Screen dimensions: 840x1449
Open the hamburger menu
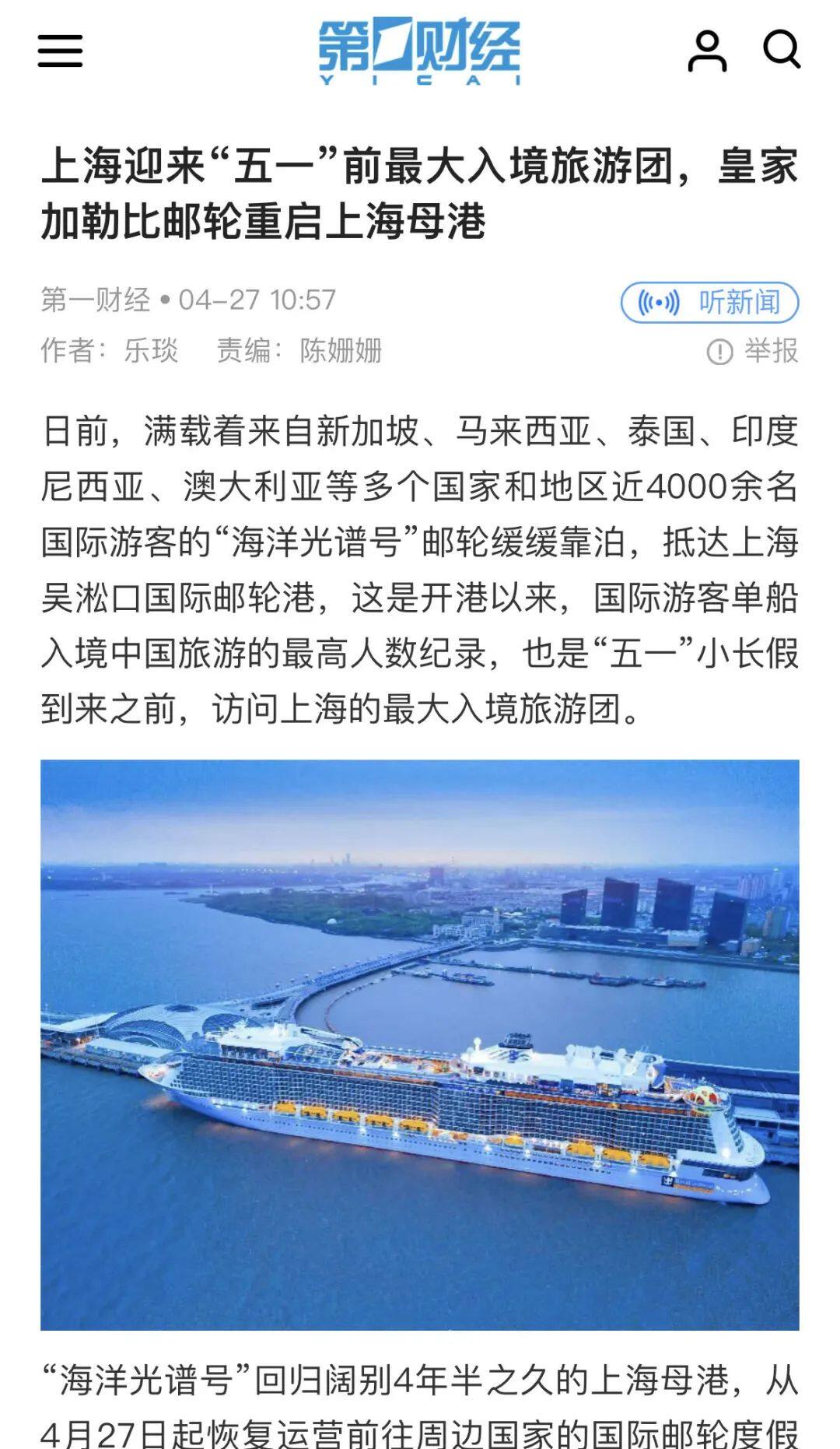coord(60,51)
